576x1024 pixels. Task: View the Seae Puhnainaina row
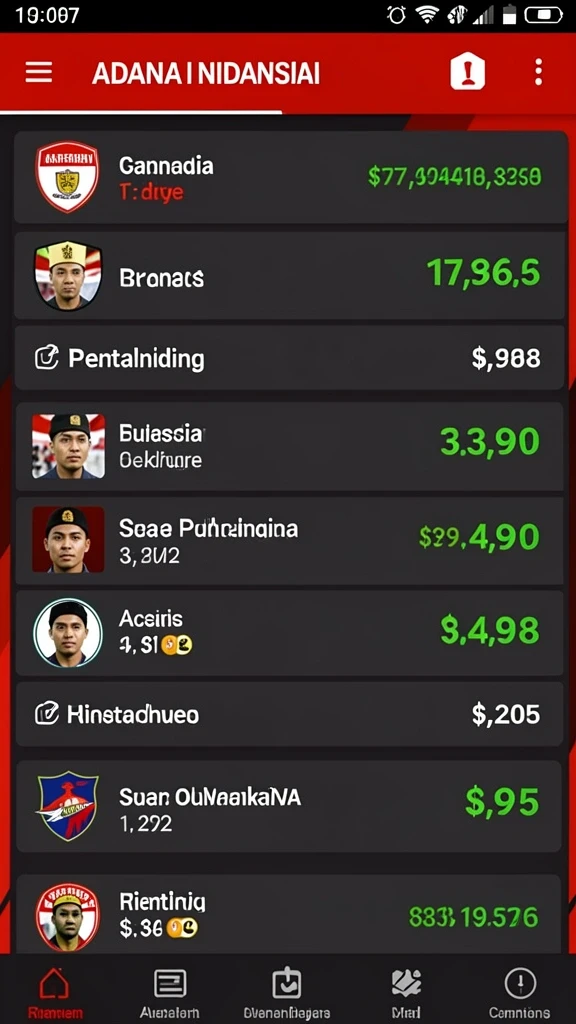click(289, 541)
